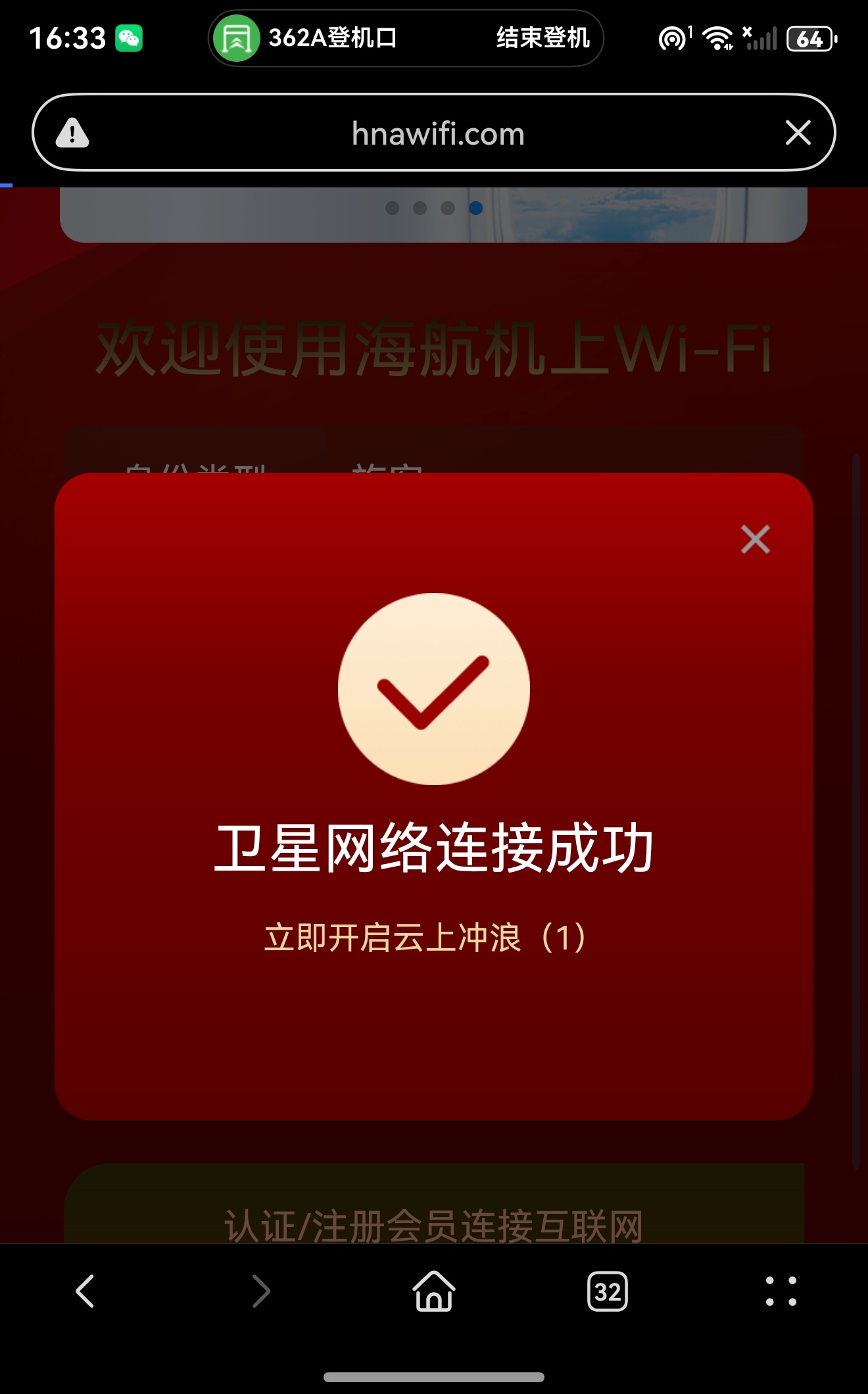Tap the WeChat icon in the status bar
The image size is (868, 1394).
[129, 37]
